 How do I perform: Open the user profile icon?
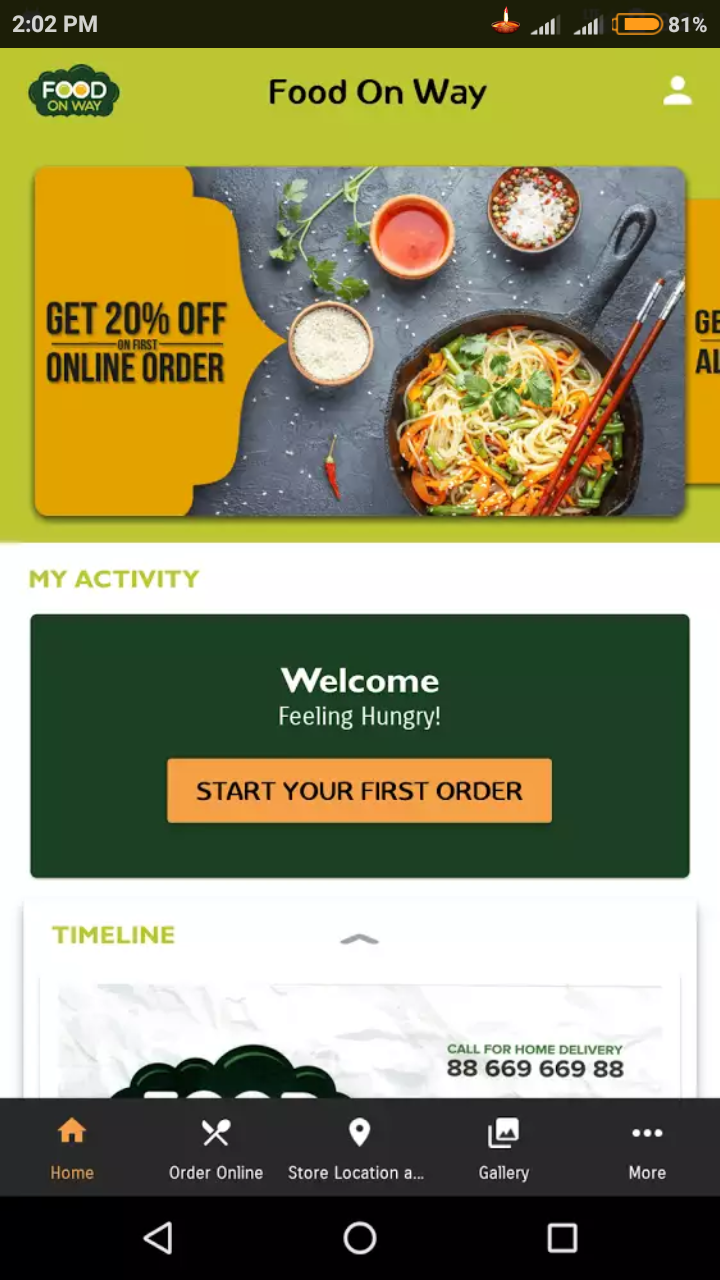(x=677, y=92)
